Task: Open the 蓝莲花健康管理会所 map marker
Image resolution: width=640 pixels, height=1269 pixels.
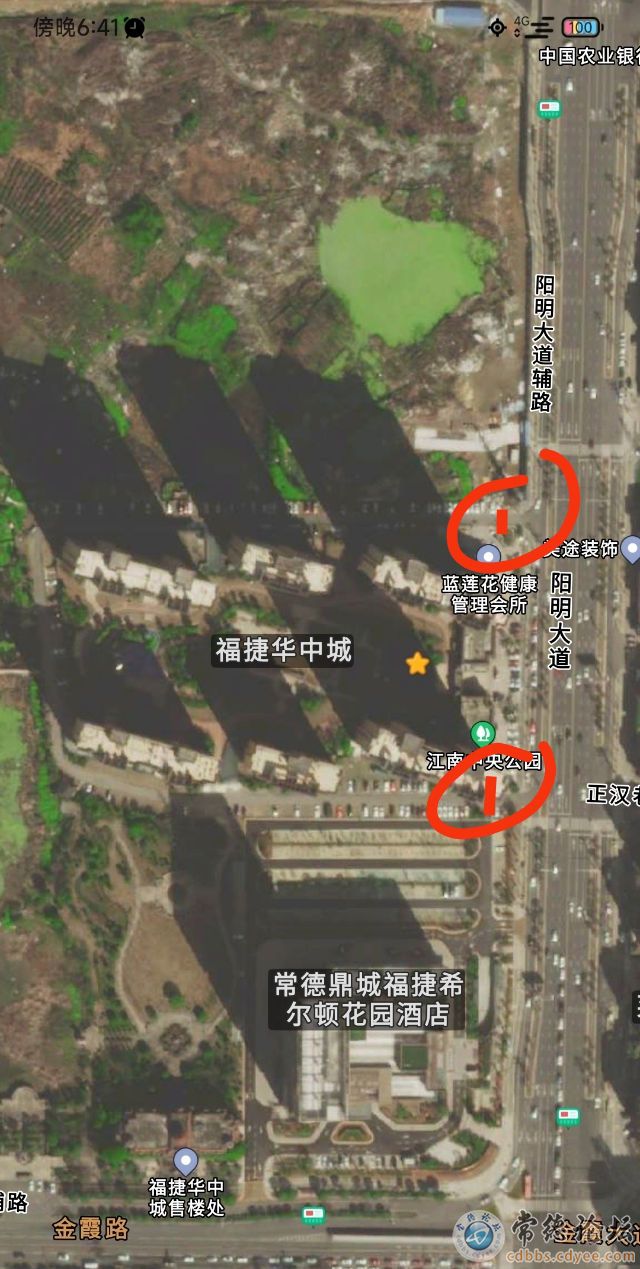Action: [488, 555]
